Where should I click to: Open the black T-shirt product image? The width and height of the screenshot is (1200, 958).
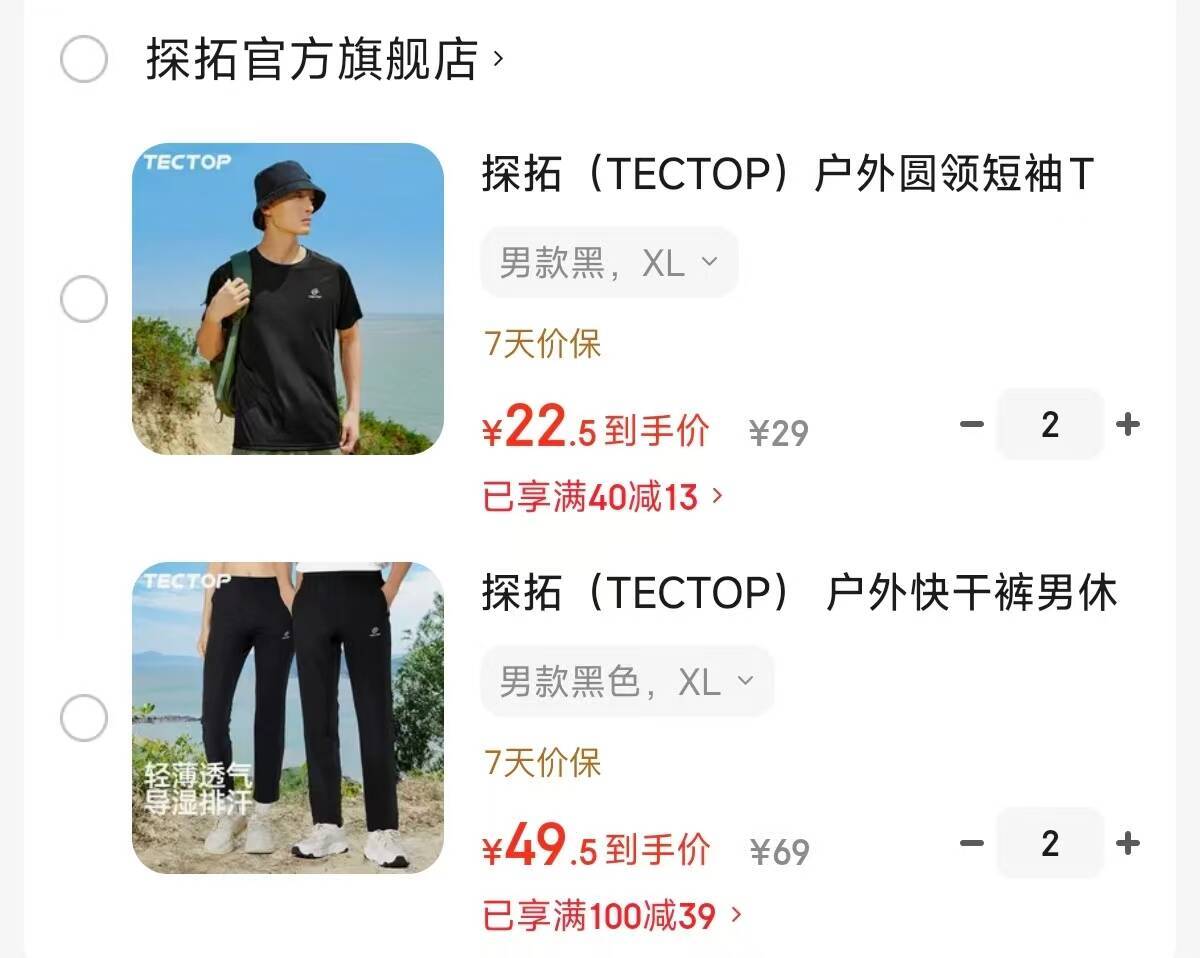[288, 299]
